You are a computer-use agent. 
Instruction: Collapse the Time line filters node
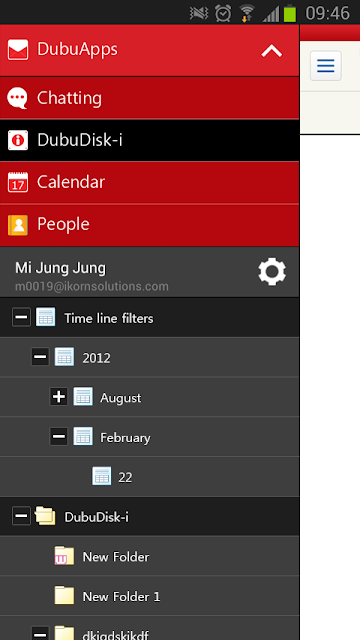21,317
